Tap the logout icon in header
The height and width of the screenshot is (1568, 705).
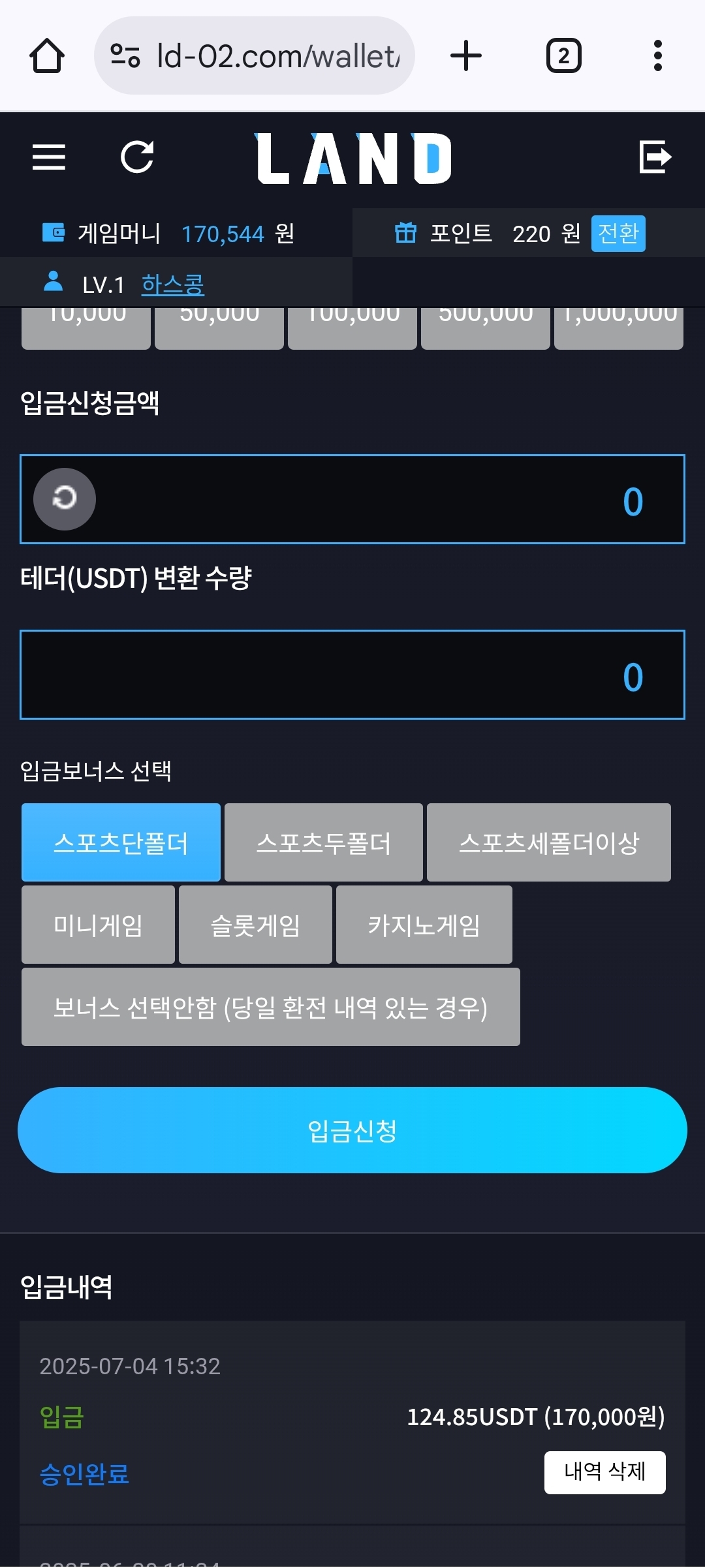tap(655, 157)
